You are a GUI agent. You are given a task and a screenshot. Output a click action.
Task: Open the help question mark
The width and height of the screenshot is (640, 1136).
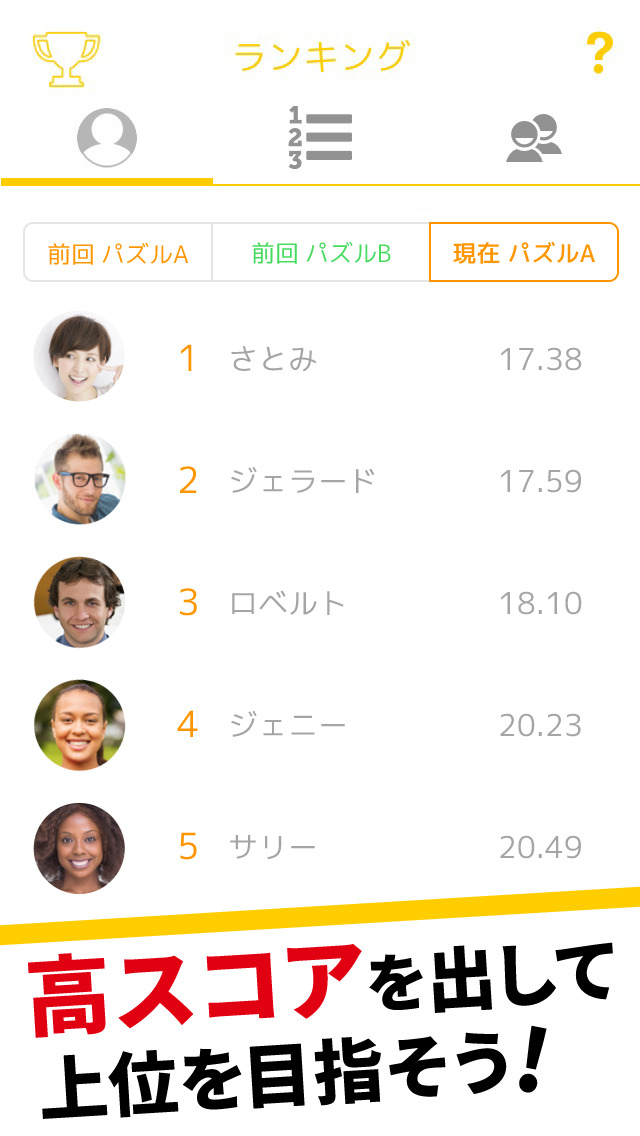coord(598,54)
